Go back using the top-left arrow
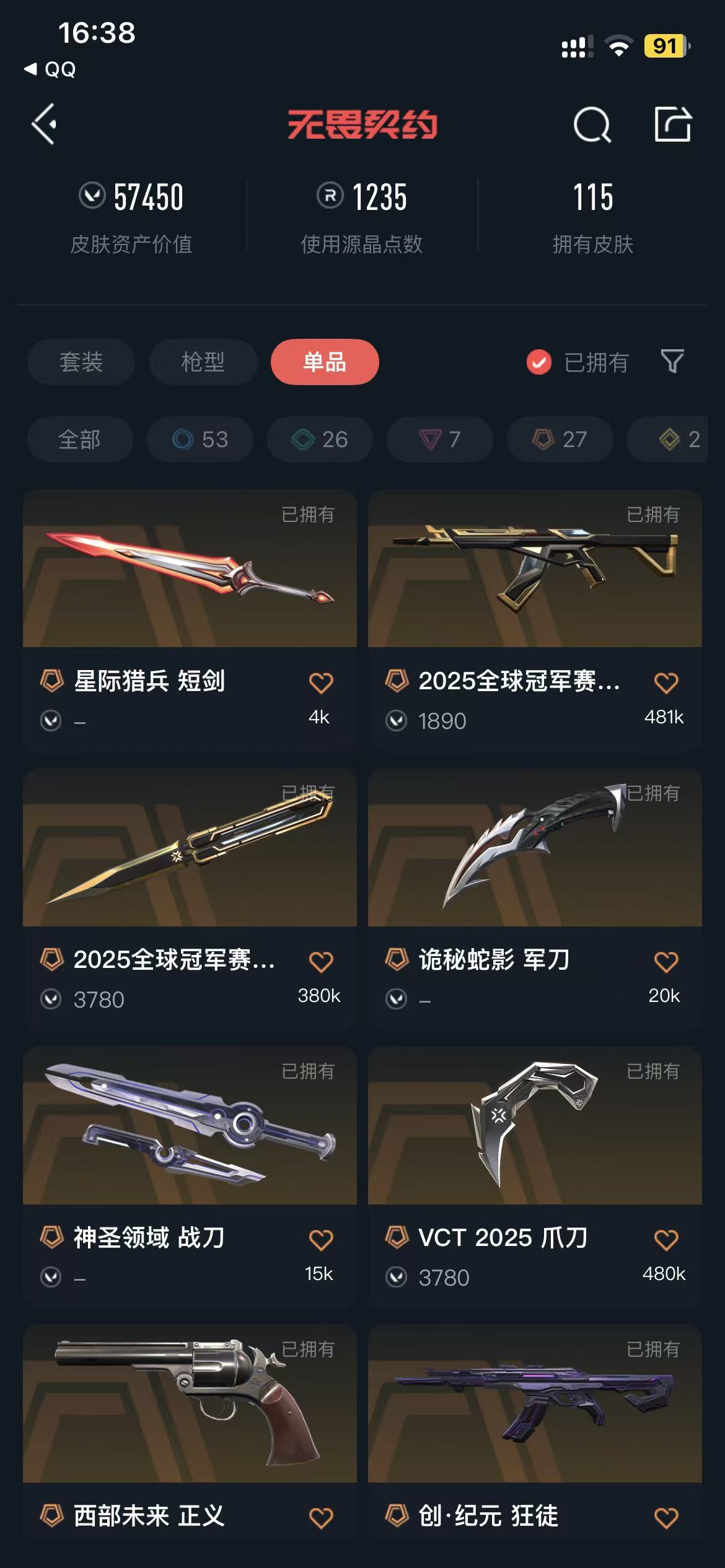 coord(45,124)
